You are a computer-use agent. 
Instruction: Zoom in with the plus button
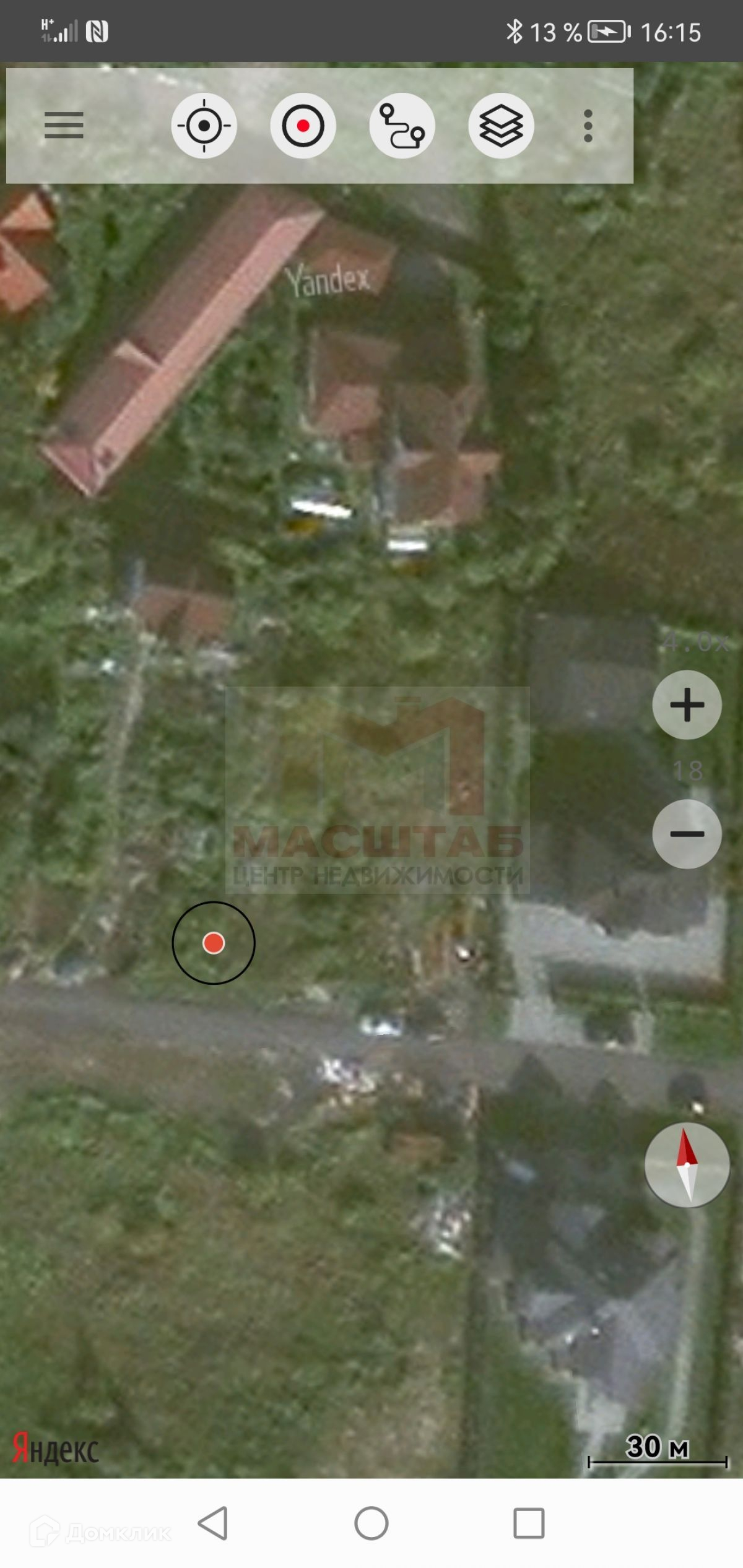pos(687,704)
